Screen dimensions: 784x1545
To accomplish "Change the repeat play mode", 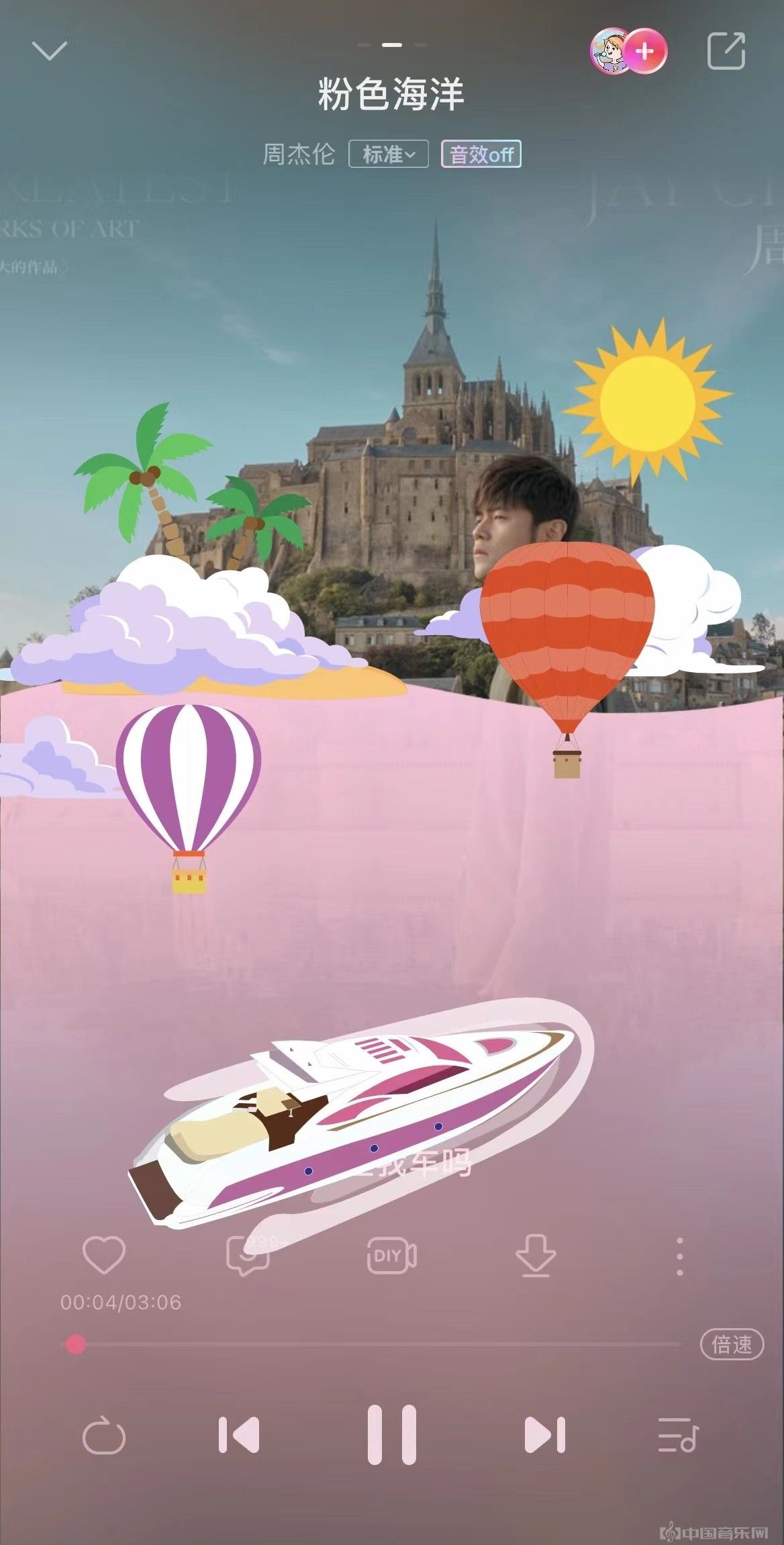I will (x=103, y=1437).
